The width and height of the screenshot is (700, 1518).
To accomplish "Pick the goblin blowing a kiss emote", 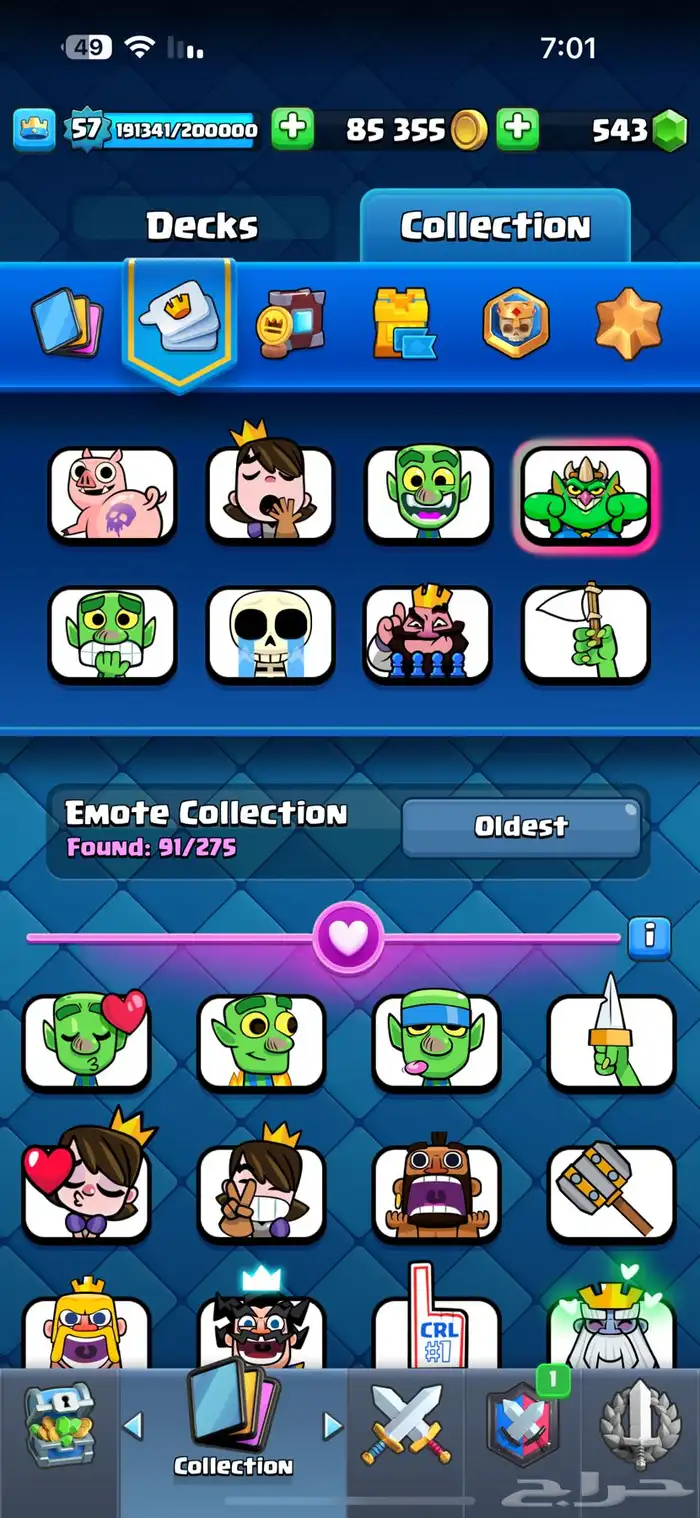I will (86, 1041).
